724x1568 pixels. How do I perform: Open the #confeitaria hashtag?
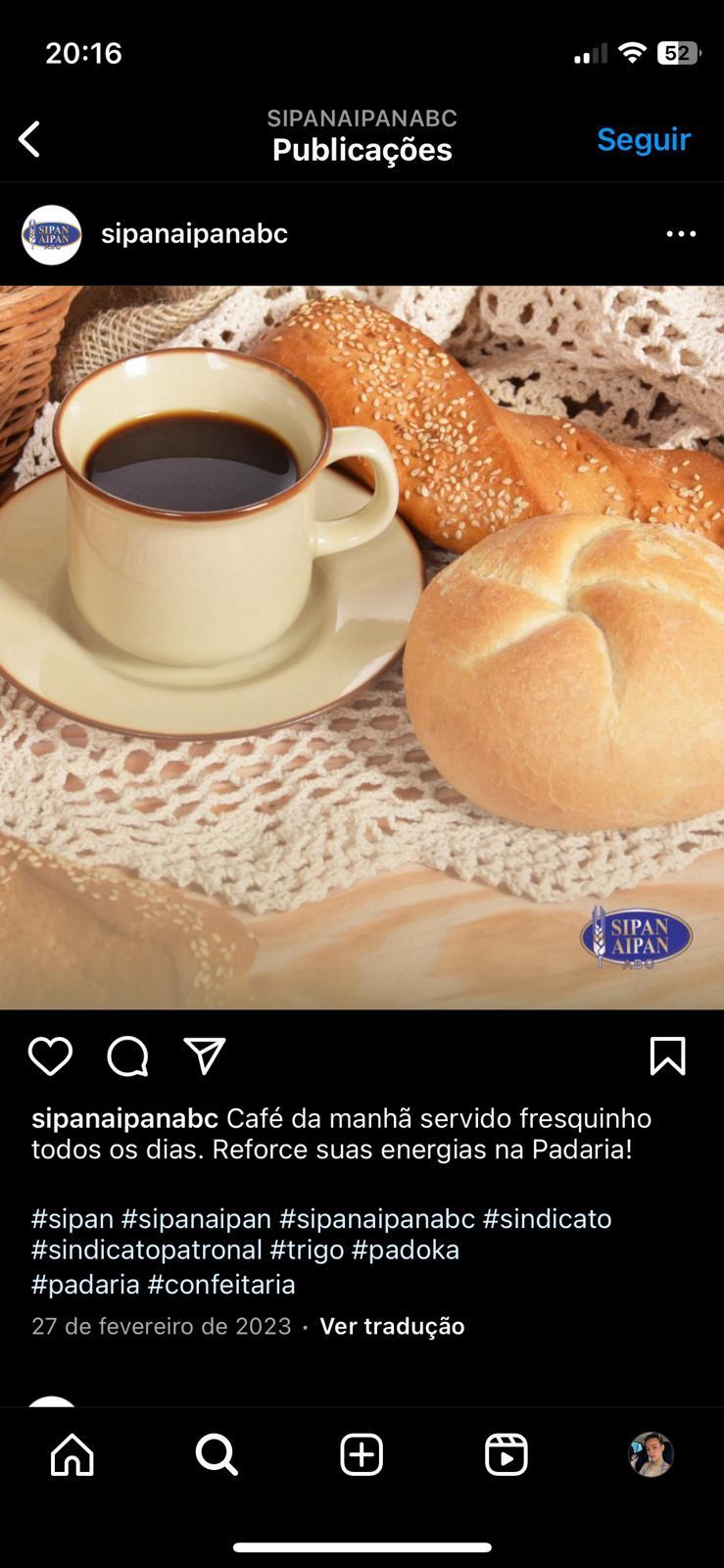tap(221, 1283)
